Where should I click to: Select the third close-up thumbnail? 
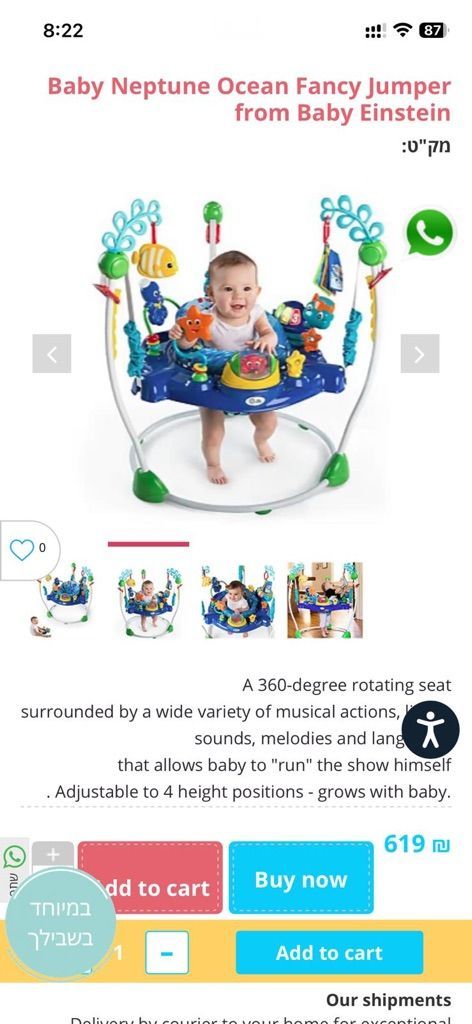point(238,600)
